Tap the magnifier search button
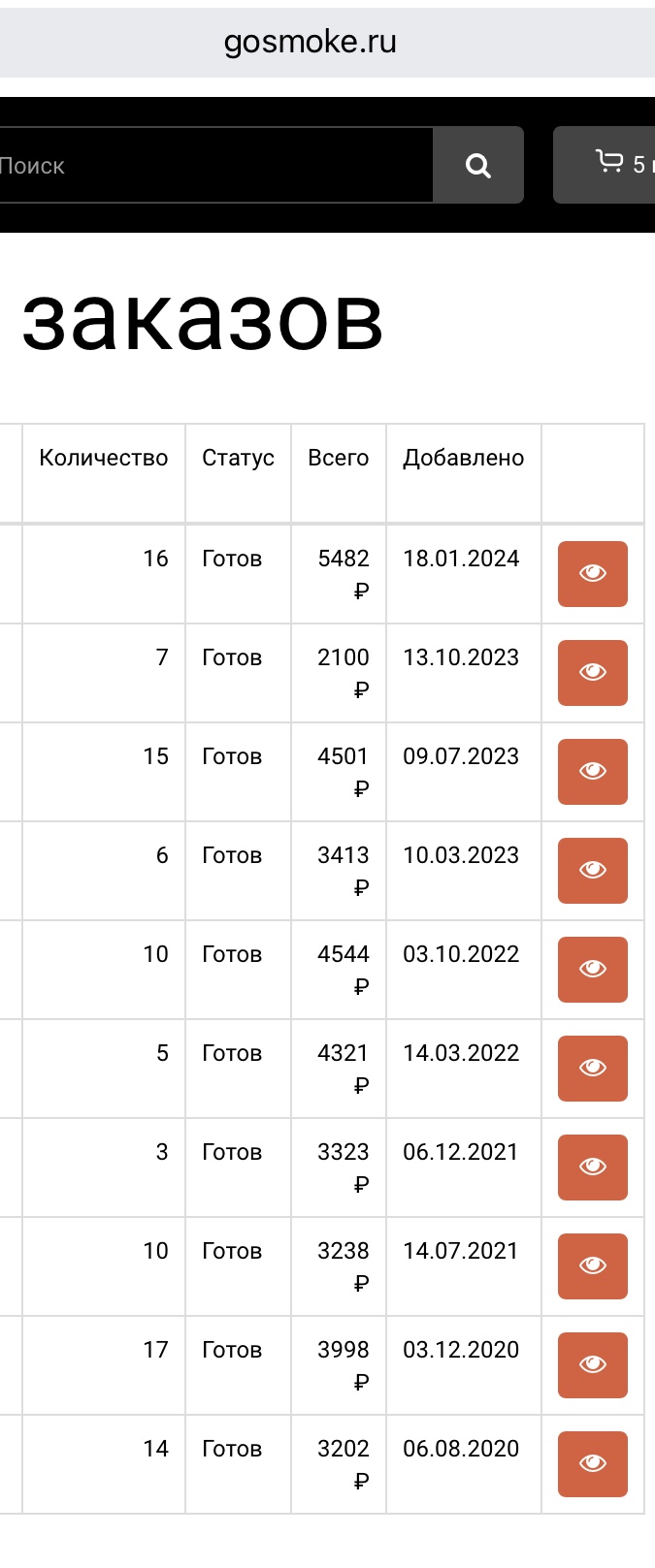The height and width of the screenshot is (1568, 655). (478, 165)
